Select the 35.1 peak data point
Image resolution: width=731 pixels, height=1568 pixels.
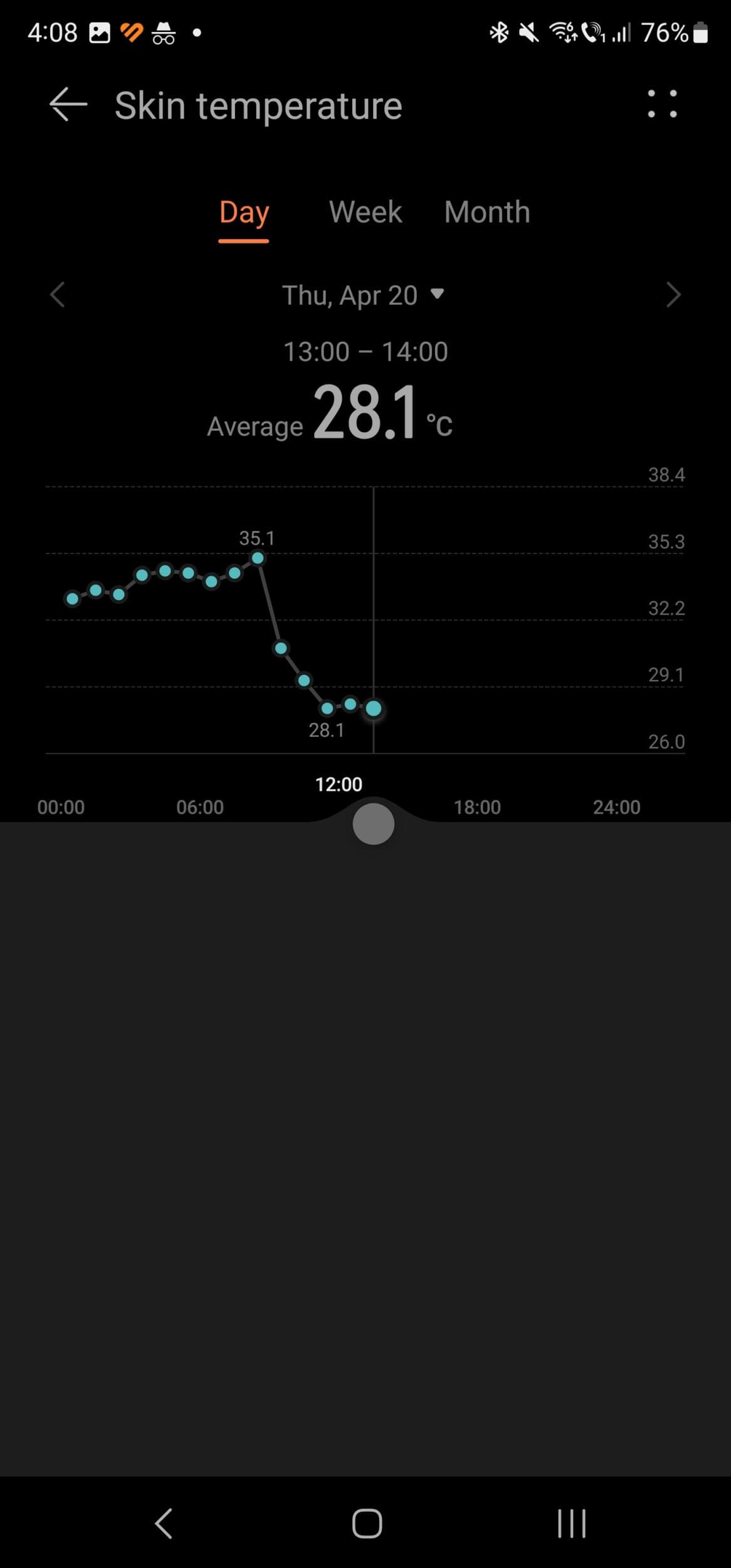point(258,558)
